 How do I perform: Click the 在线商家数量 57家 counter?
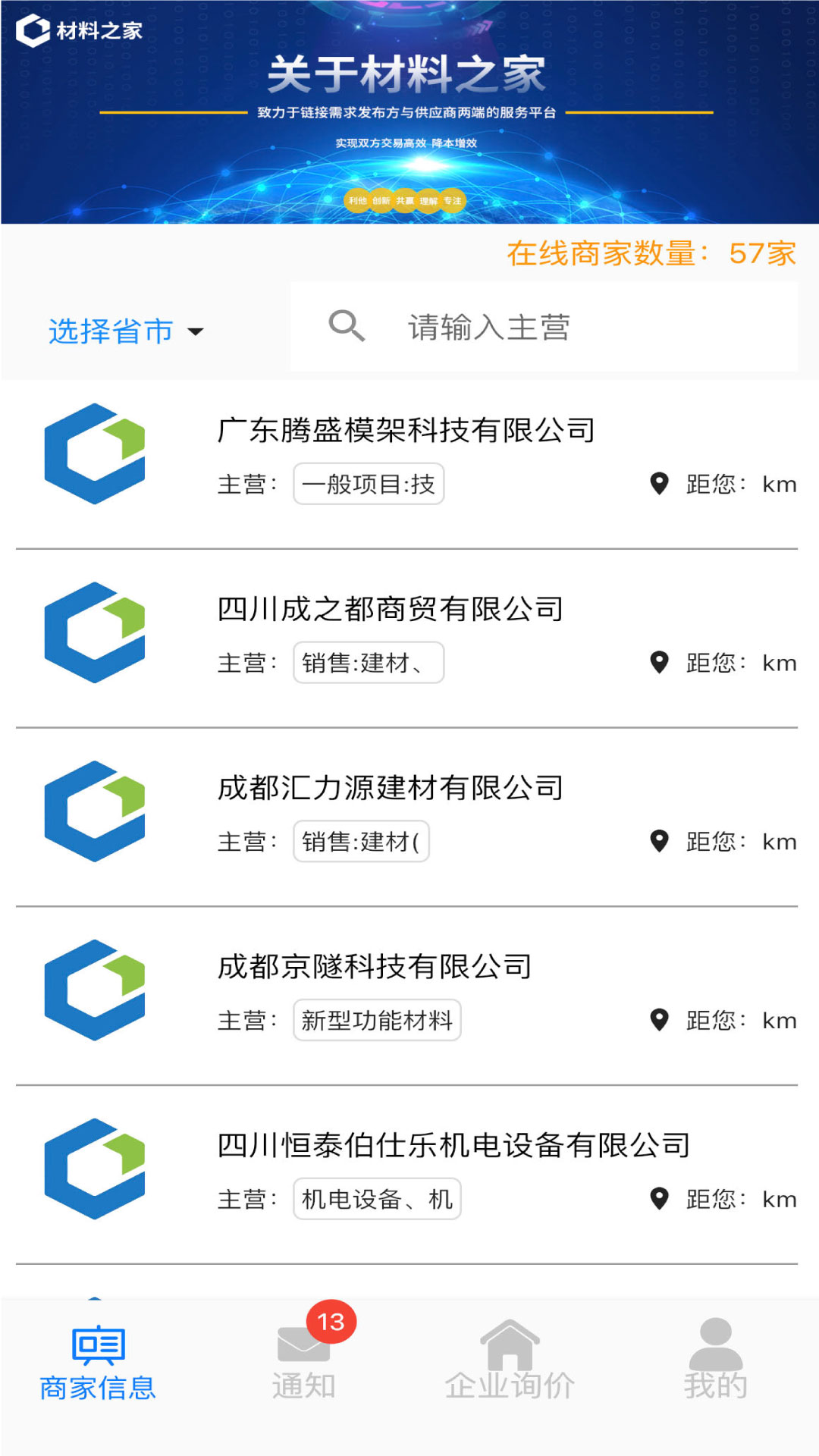click(x=651, y=254)
